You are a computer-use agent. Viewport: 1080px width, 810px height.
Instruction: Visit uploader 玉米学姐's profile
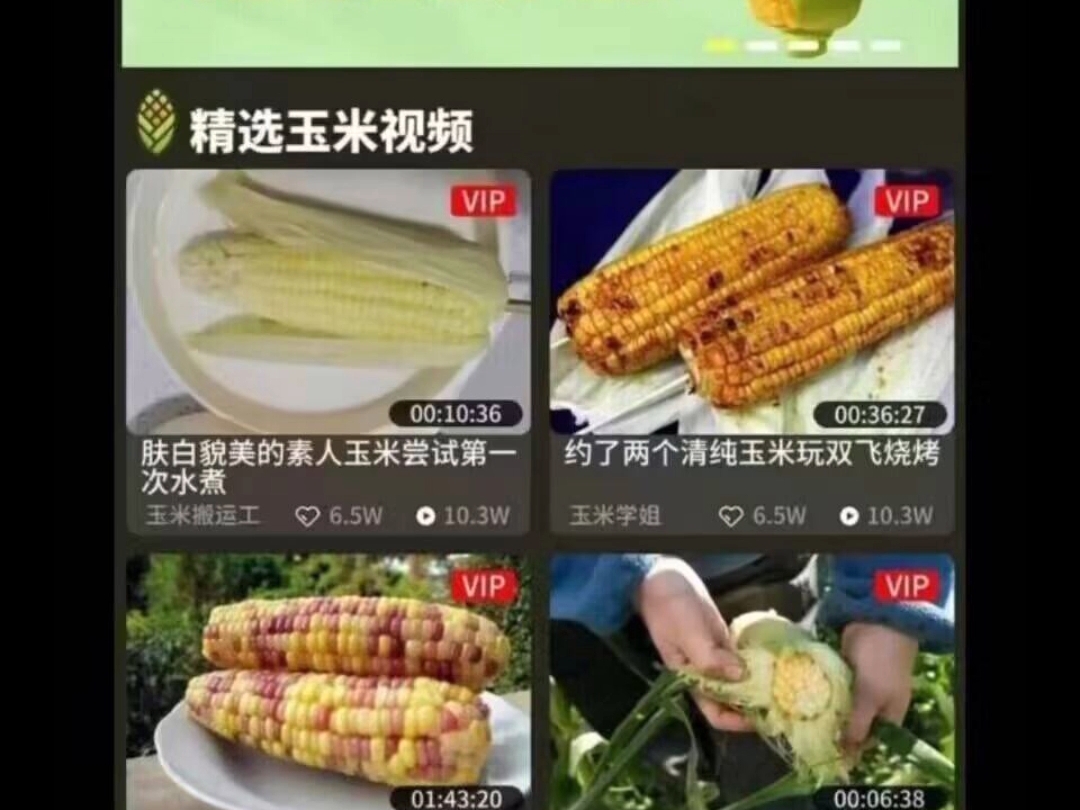[615, 516]
